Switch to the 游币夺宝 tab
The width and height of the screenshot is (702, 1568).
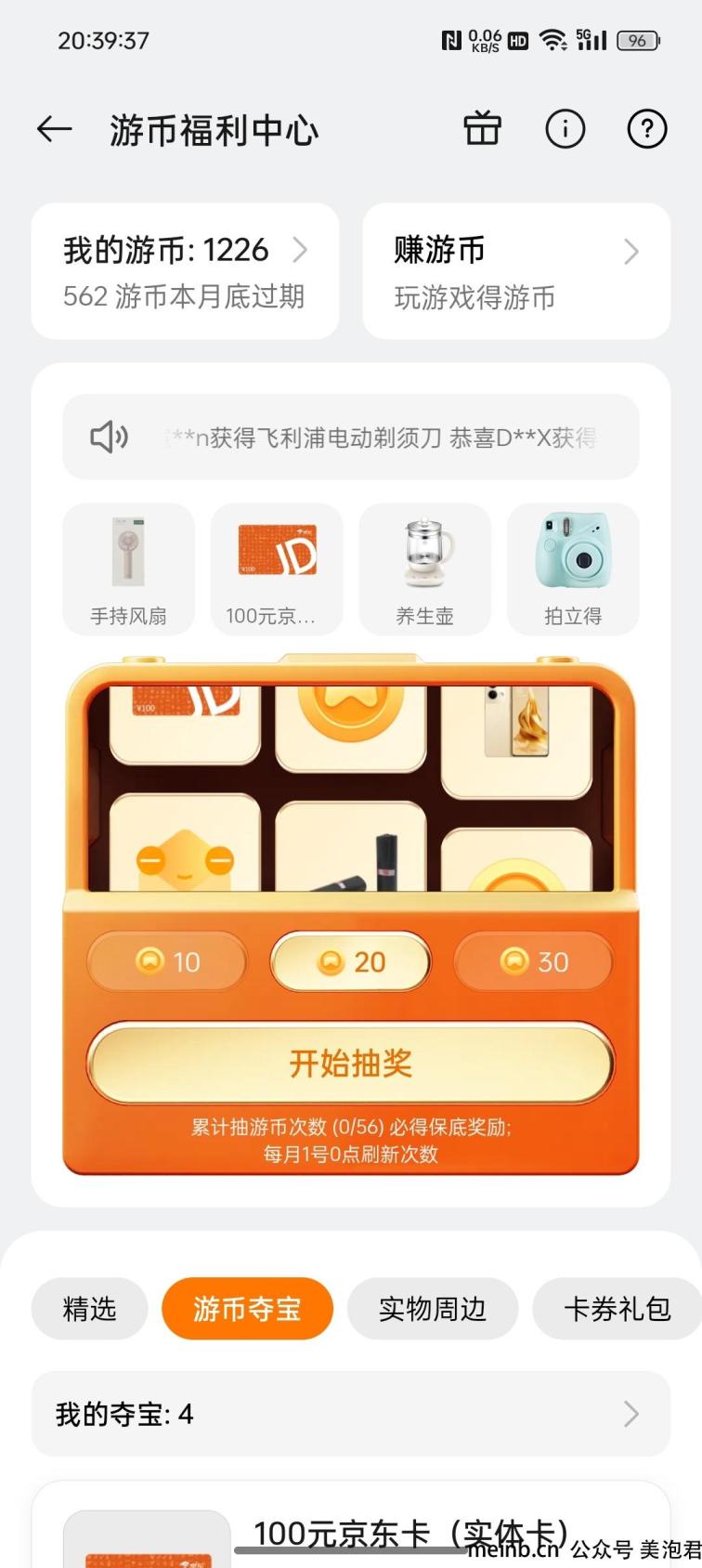247,1309
